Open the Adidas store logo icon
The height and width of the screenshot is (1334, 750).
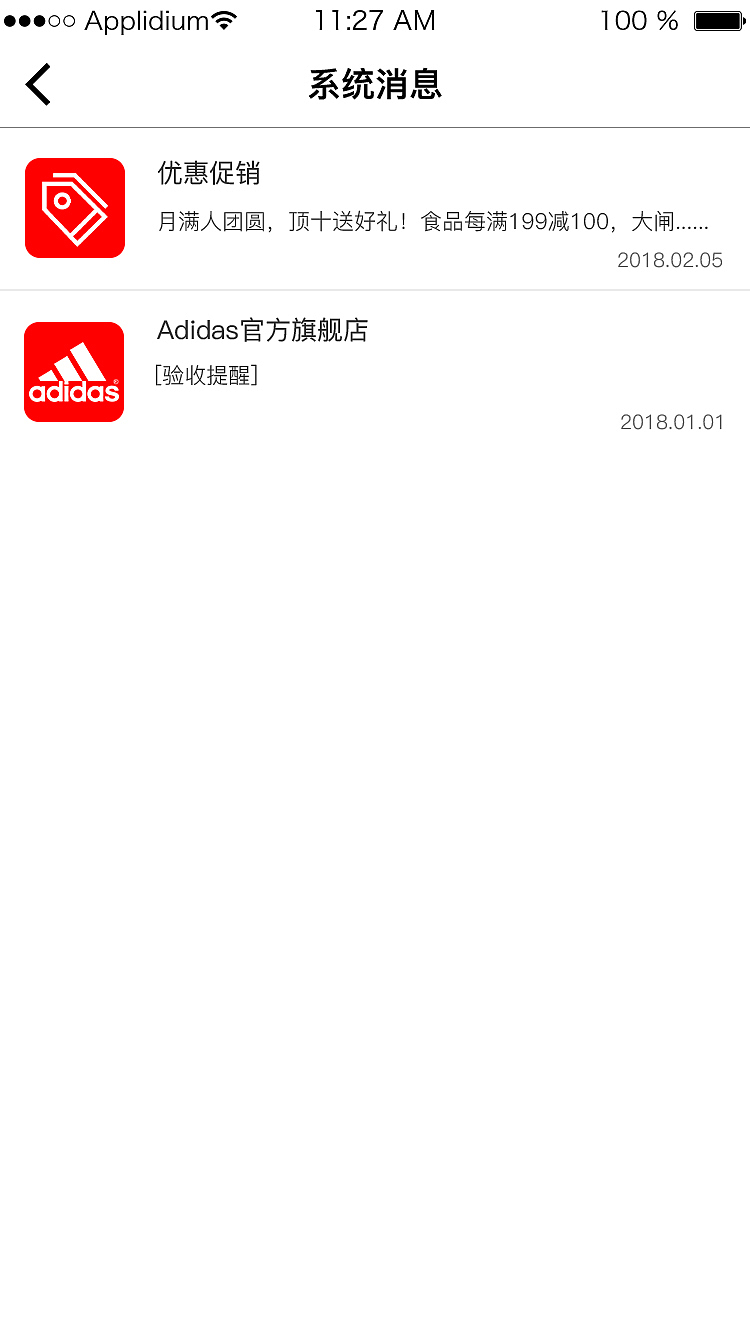pos(74,372)
